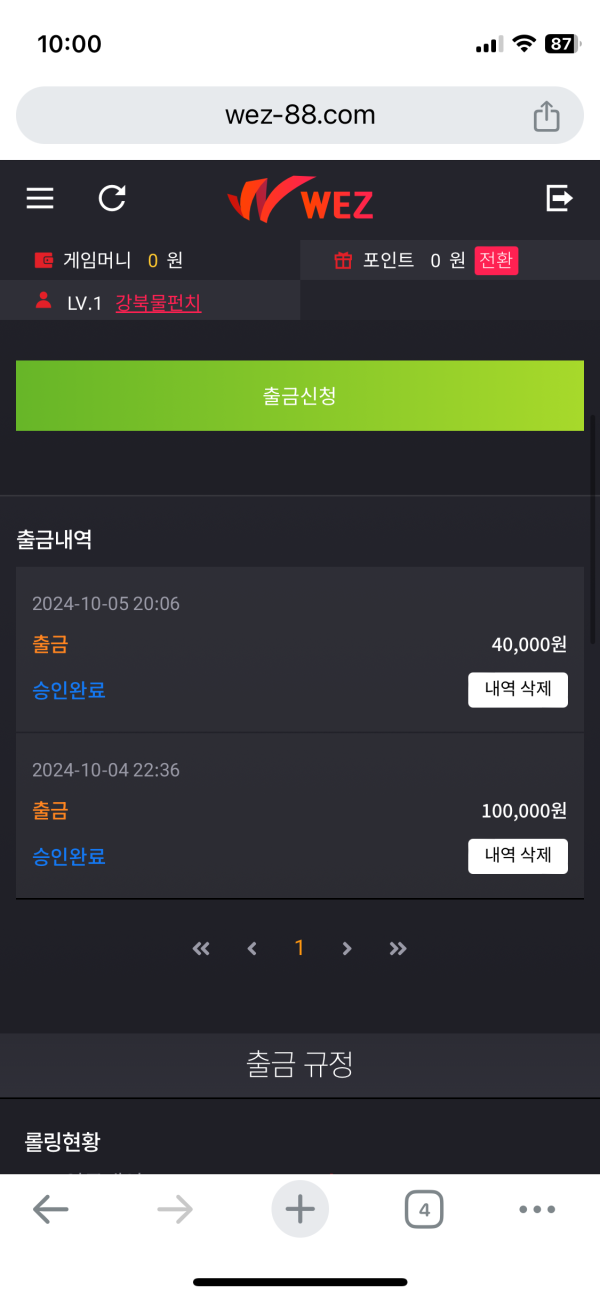Delete the 40,000원 withdrawal record
Viewport: 600px width, 1299px height.
tap(517, 690)
